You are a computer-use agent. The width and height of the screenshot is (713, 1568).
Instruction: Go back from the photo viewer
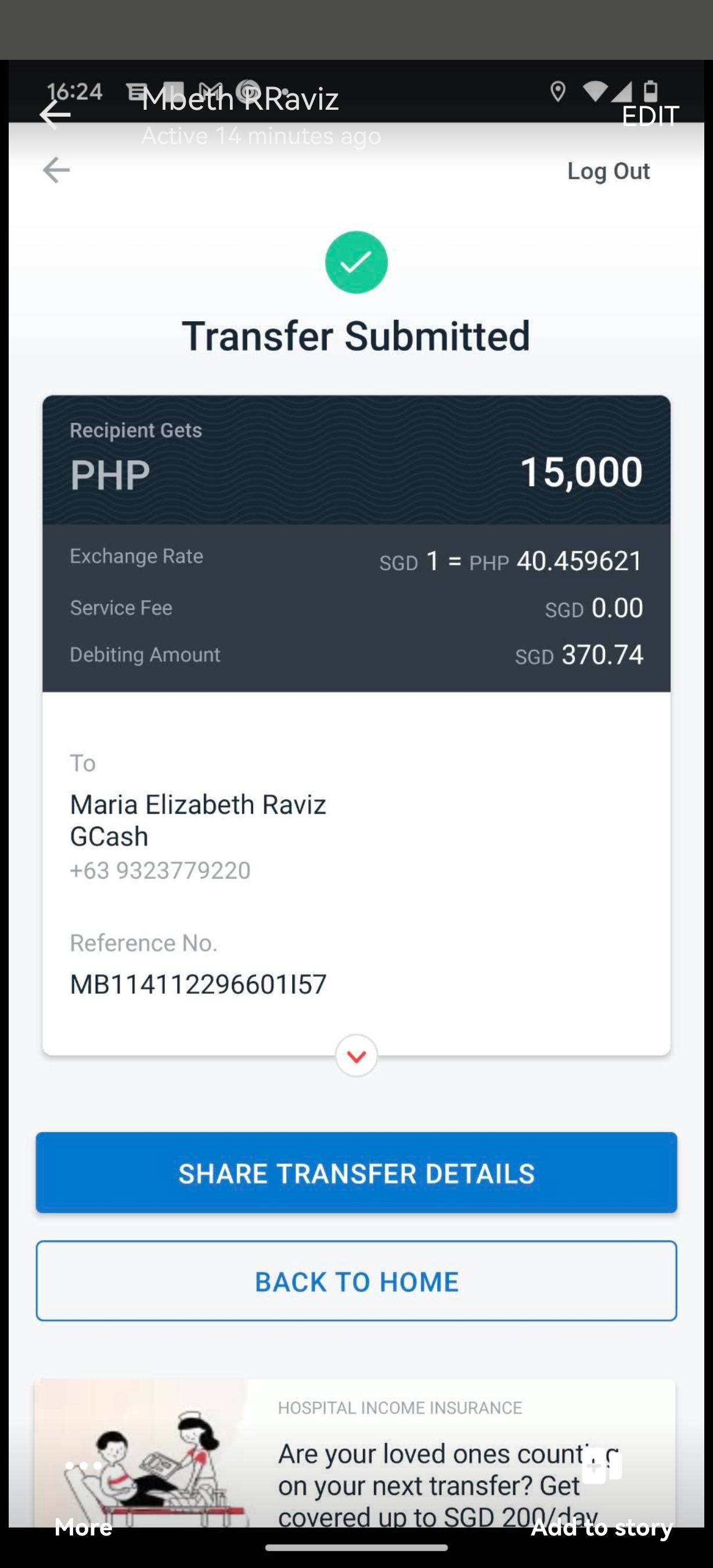click(55, 115)
